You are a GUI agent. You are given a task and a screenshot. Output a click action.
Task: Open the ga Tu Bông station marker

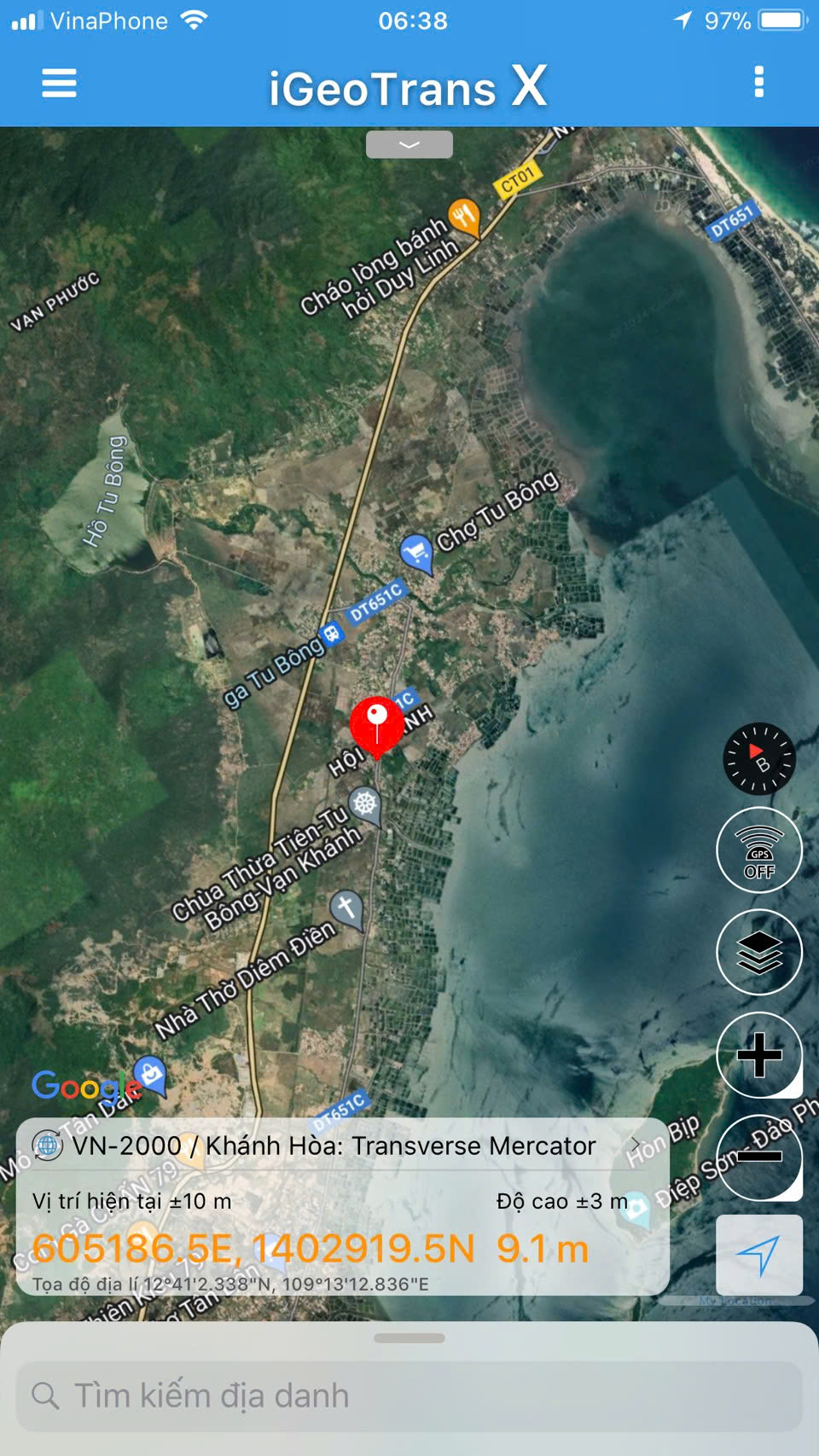(332, 633)
